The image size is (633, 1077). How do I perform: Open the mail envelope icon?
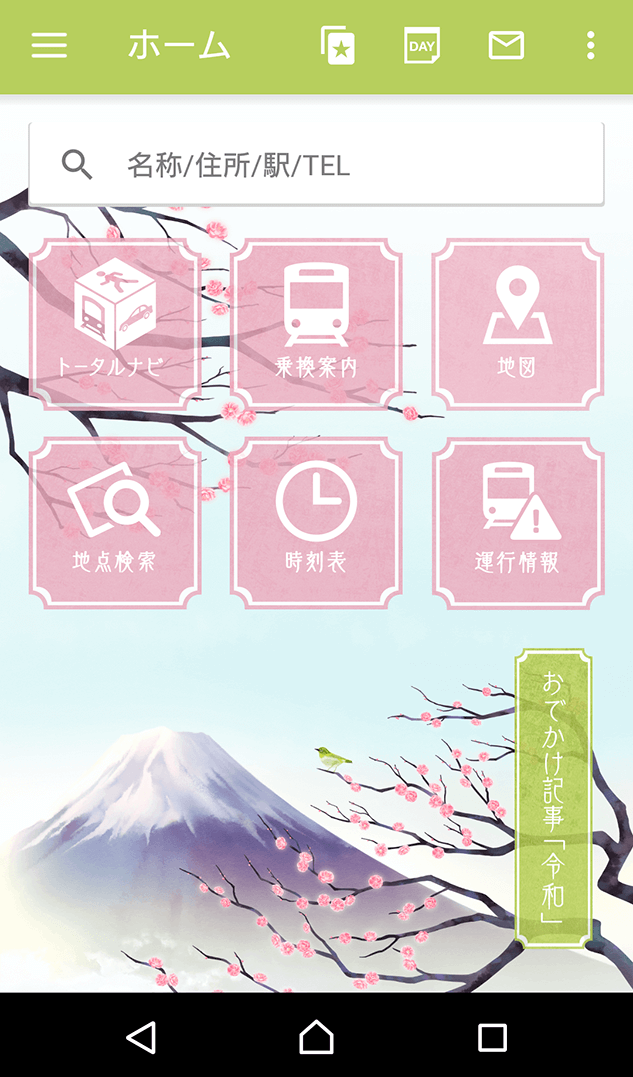[506, 46]
